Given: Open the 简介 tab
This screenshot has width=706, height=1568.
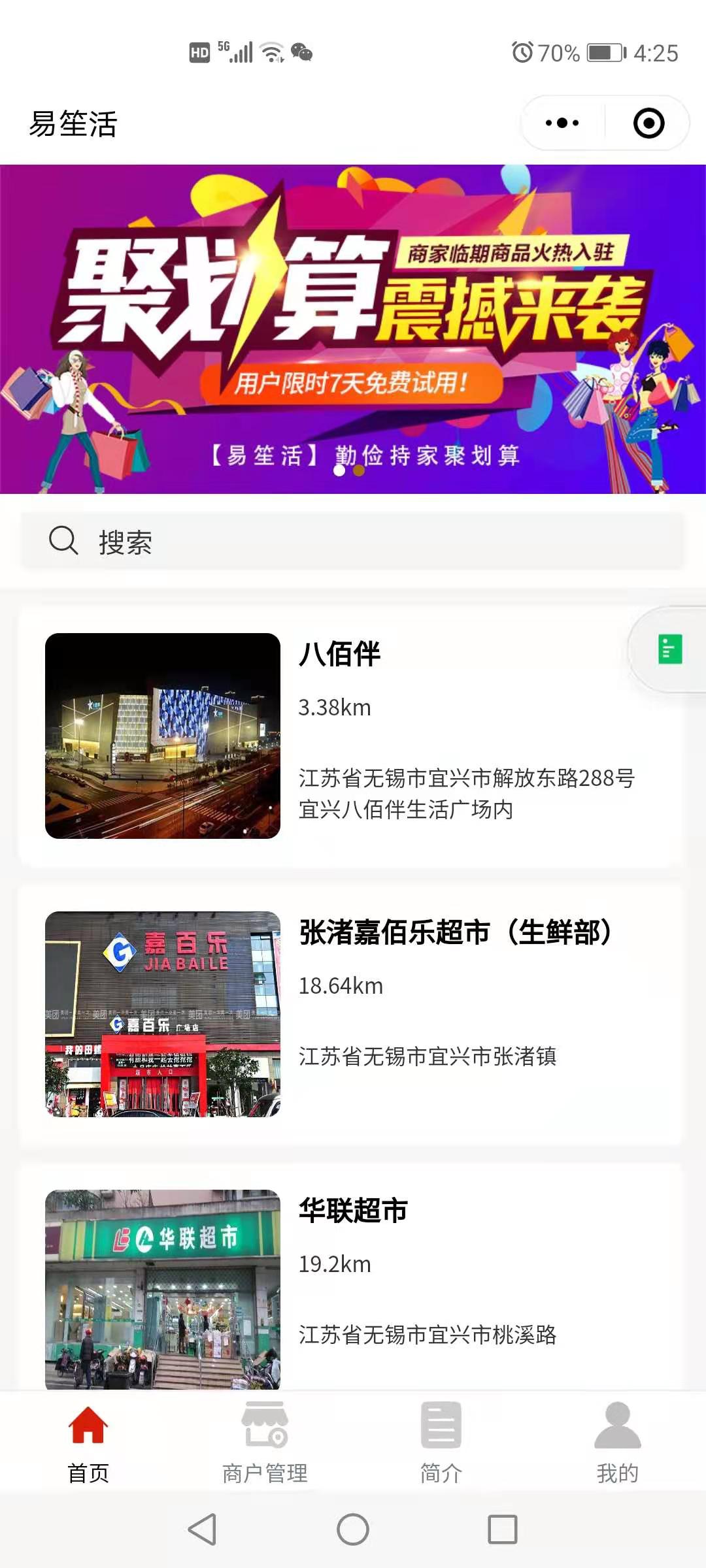Looking at the screenshot, I should (441, 1442).
